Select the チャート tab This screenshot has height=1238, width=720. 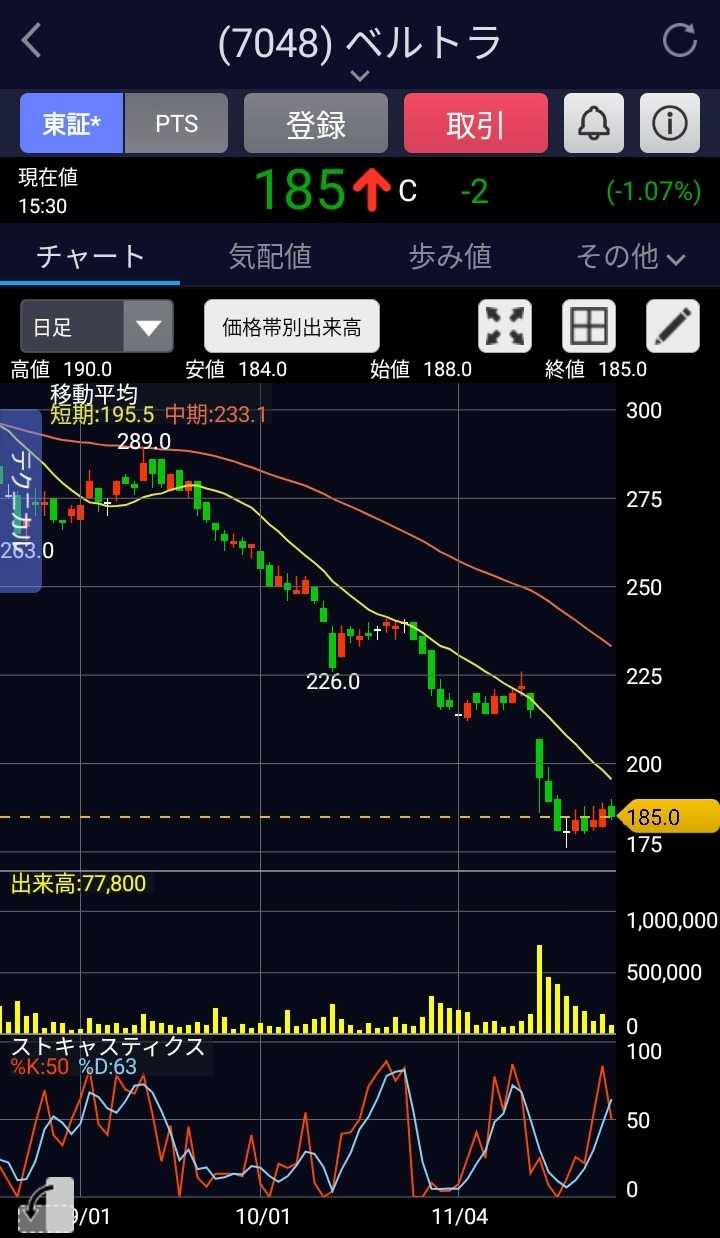click(x=90, y=257)
